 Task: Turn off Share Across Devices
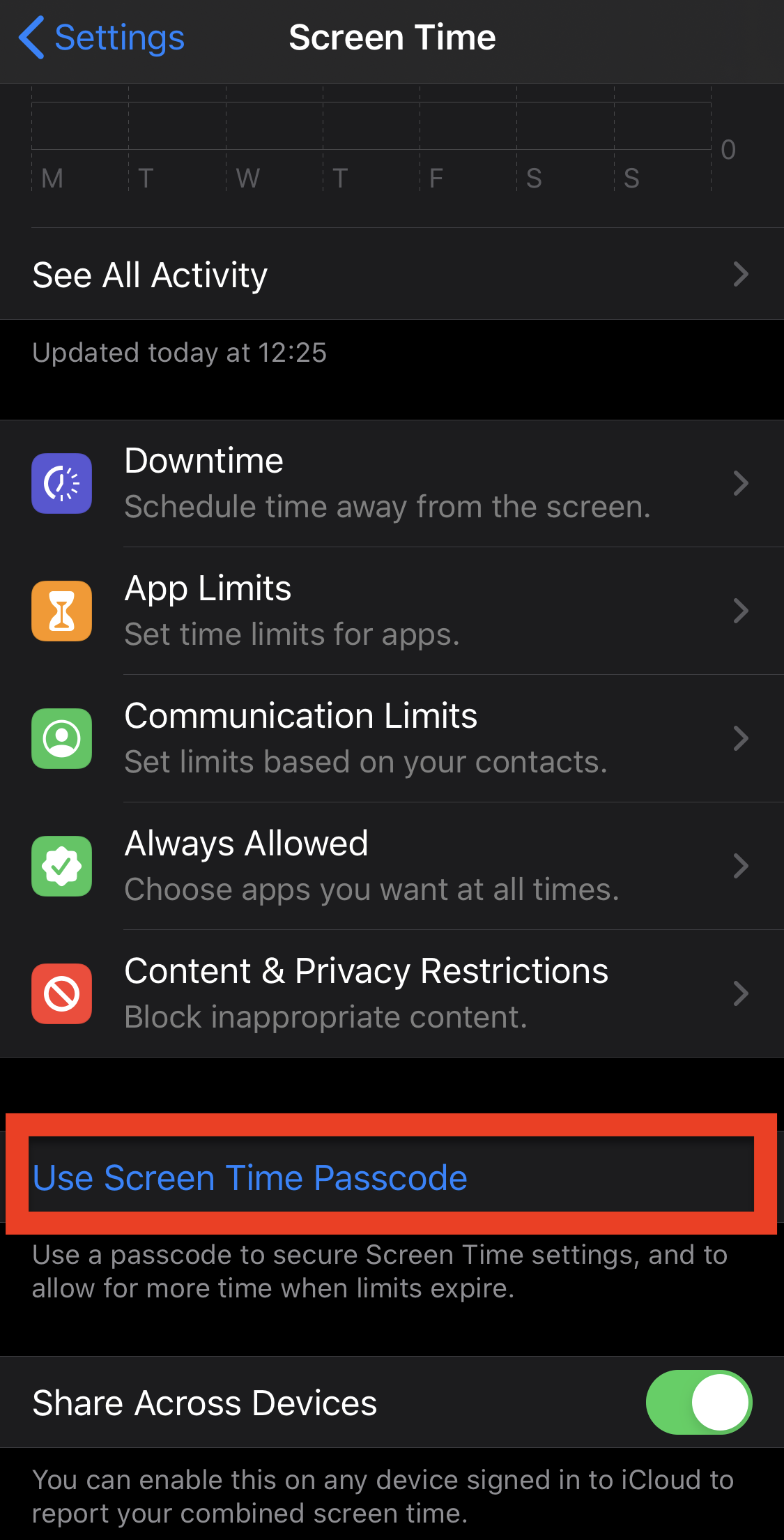click(698, 1402)
